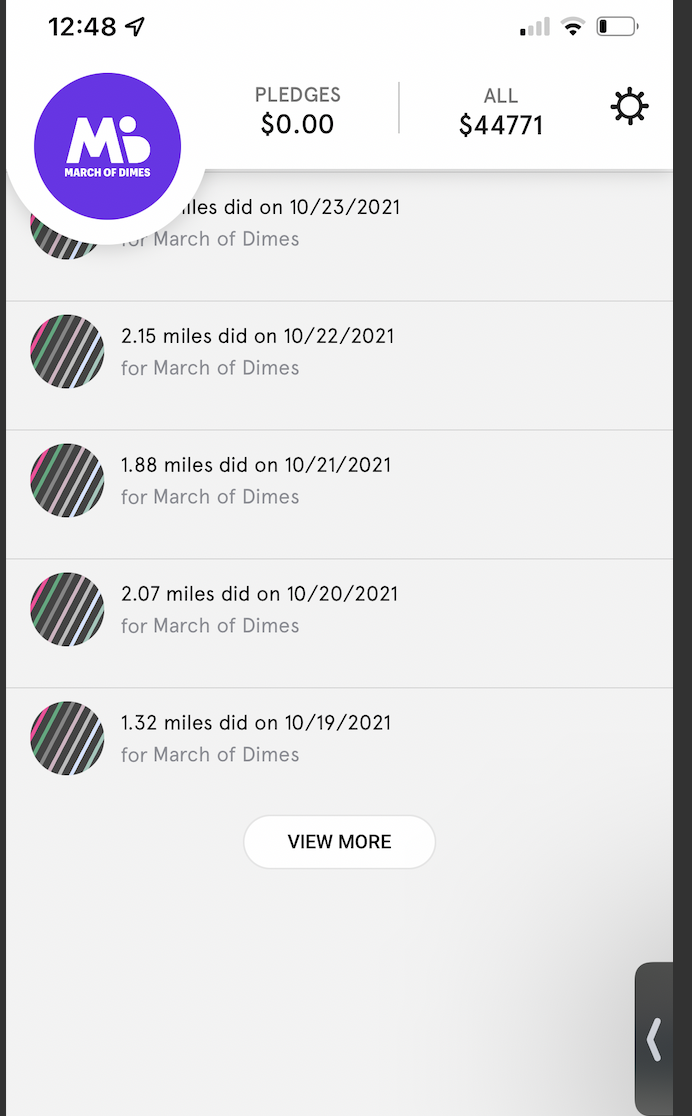Viewport: 692px width, 1116px height.
Task: Tap the View More button
Action: pyautogui.click(x=339, y=842)
